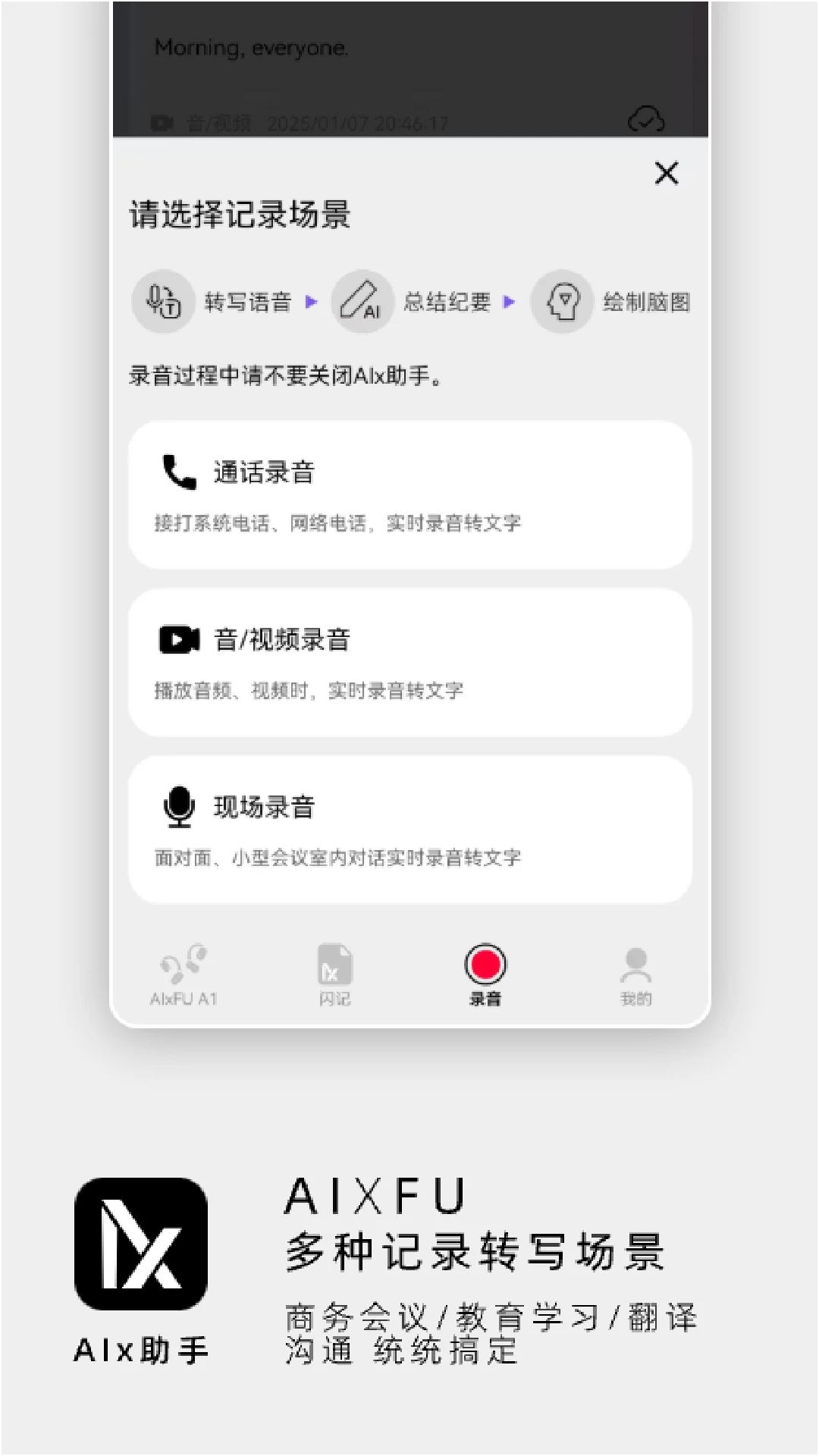
Task: Select the microphone icon on 现场录音 card
Action: click(176, 806)
